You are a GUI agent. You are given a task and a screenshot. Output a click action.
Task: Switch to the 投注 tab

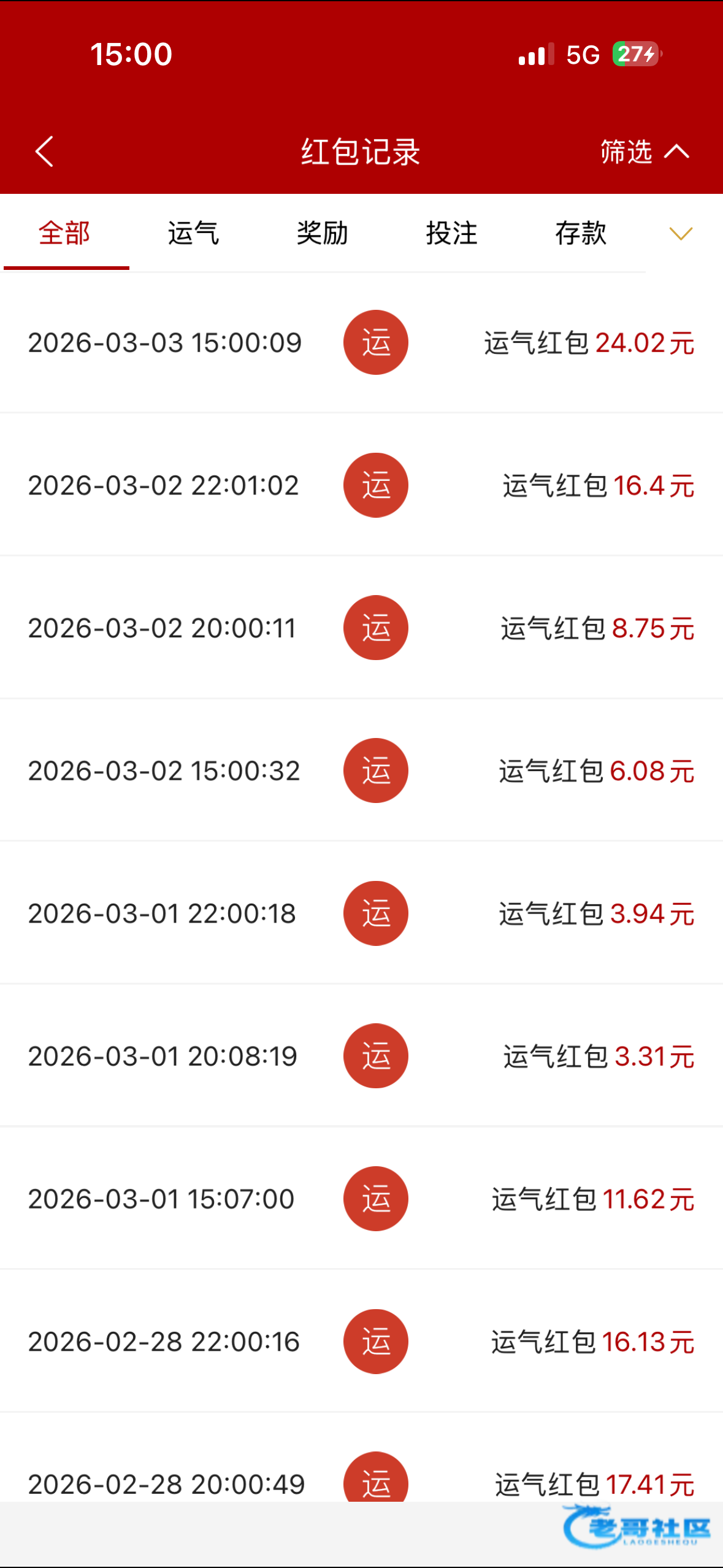pos(452,234)
